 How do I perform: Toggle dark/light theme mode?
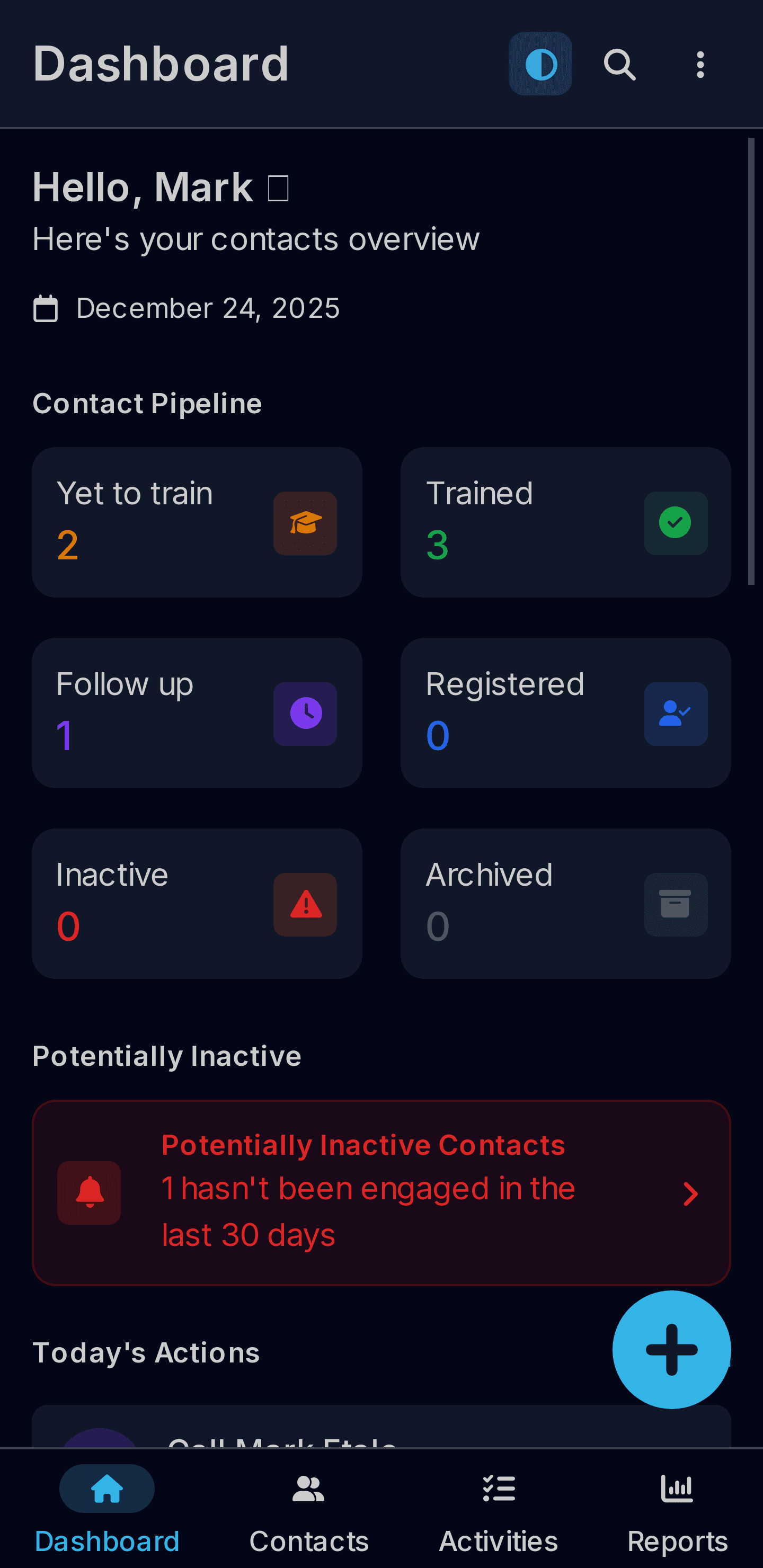click(x=539, y=64)
